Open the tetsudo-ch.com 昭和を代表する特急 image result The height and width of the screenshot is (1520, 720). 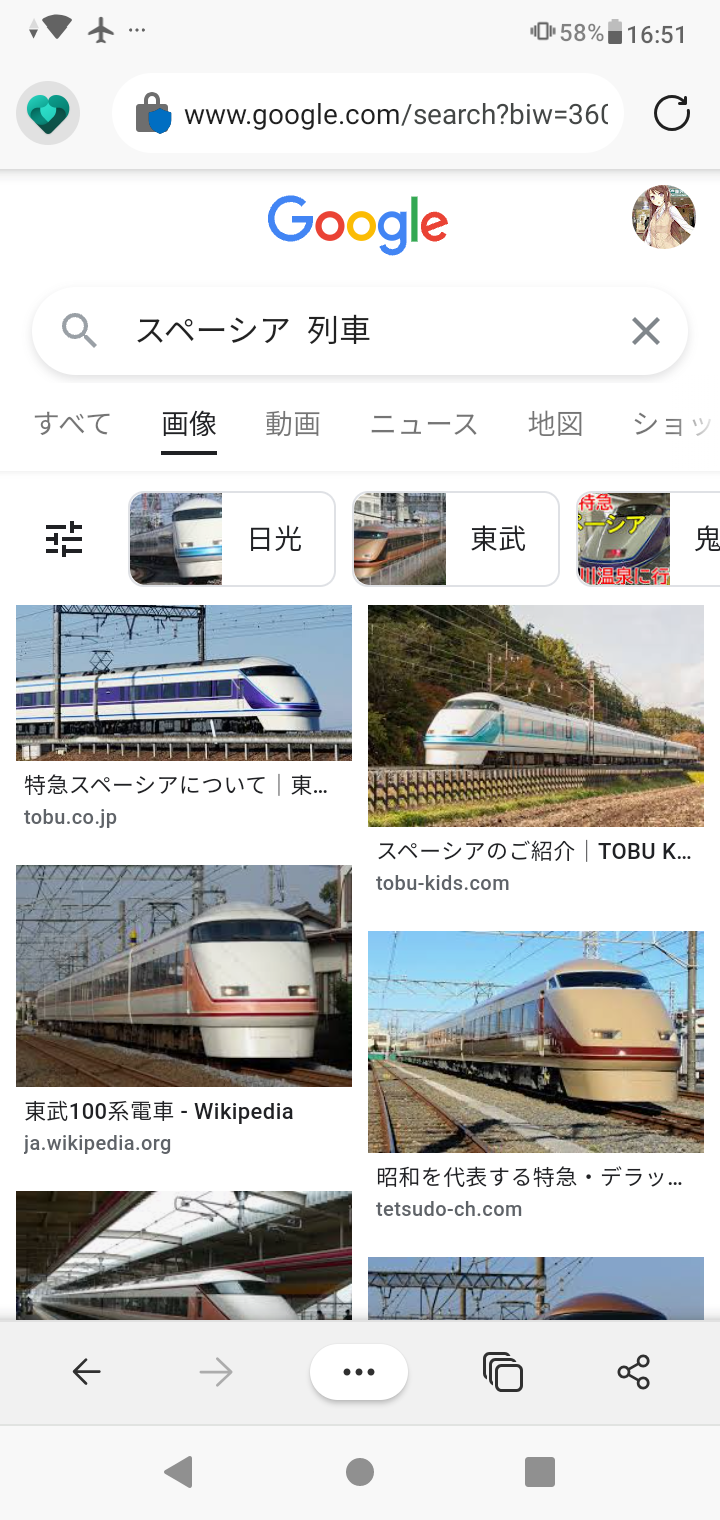536,1042
